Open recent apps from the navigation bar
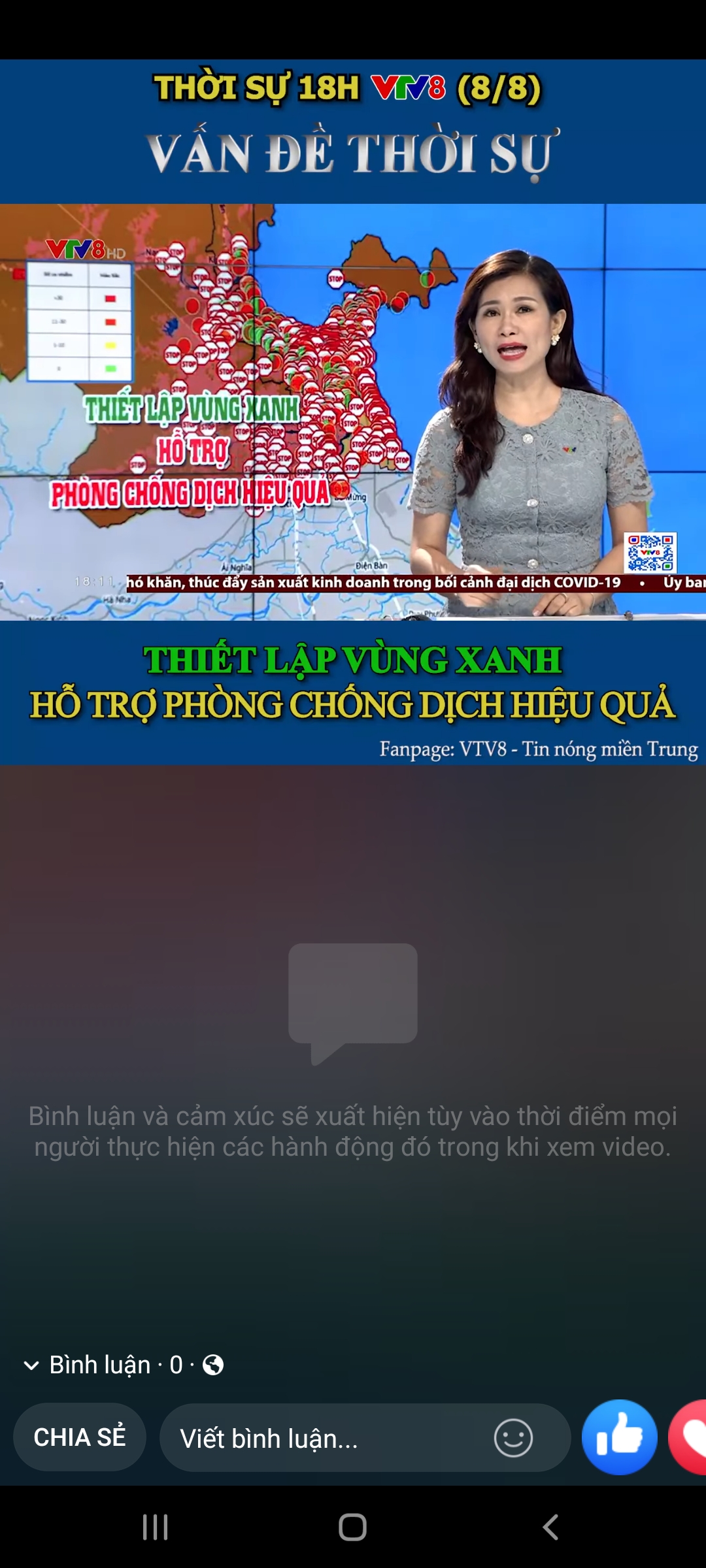706x1568 pixels. 156,1527
